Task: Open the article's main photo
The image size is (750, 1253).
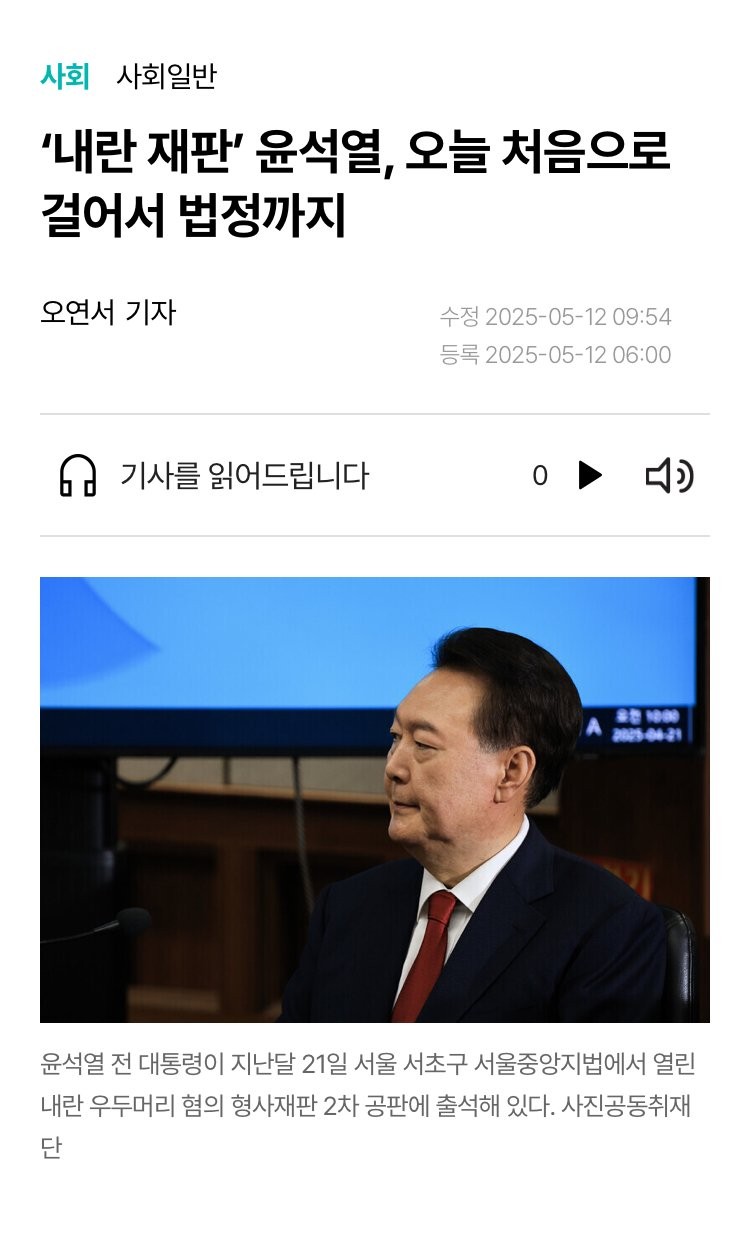Action: point(375,799)
